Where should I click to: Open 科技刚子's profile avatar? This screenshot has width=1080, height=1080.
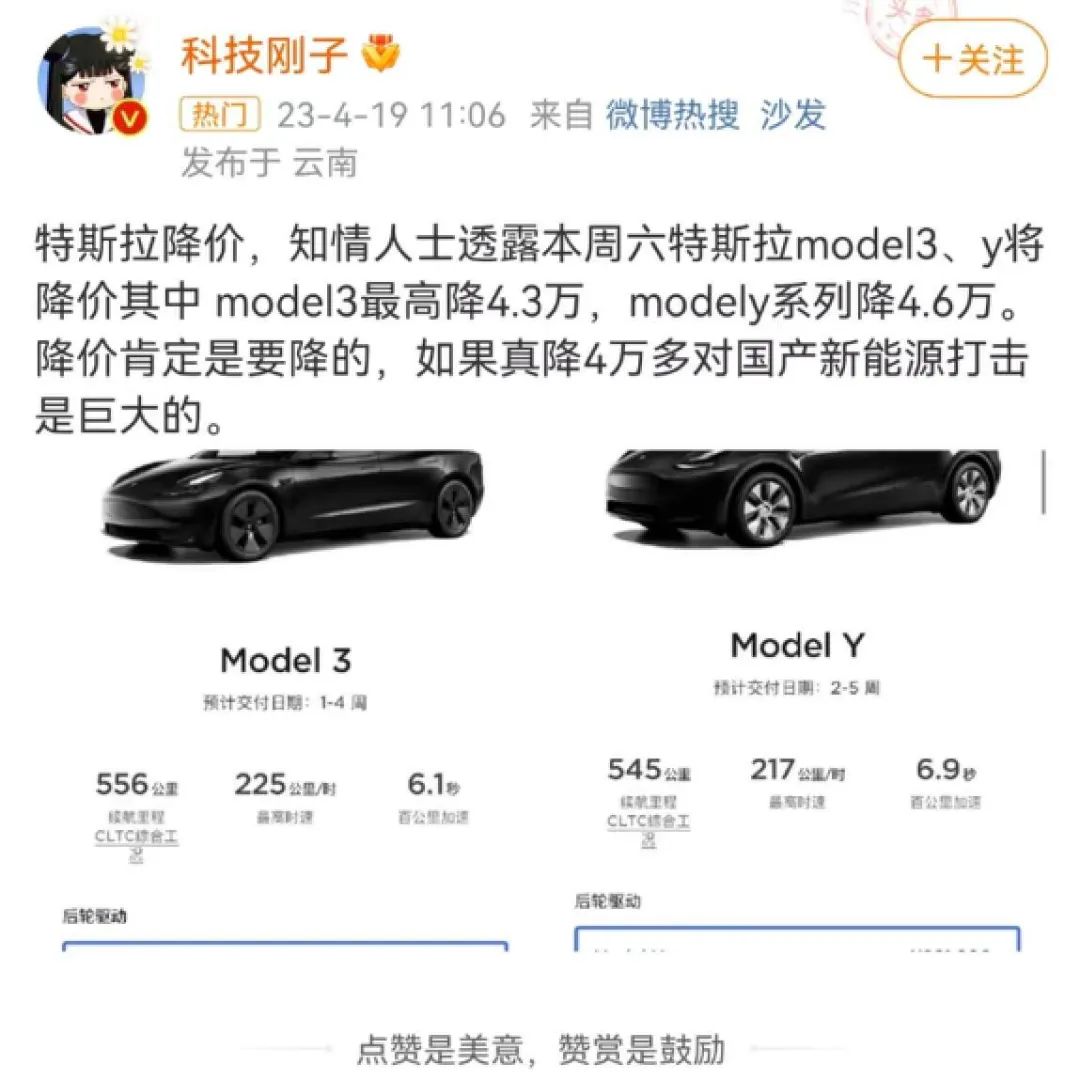[x=93, y=82]
